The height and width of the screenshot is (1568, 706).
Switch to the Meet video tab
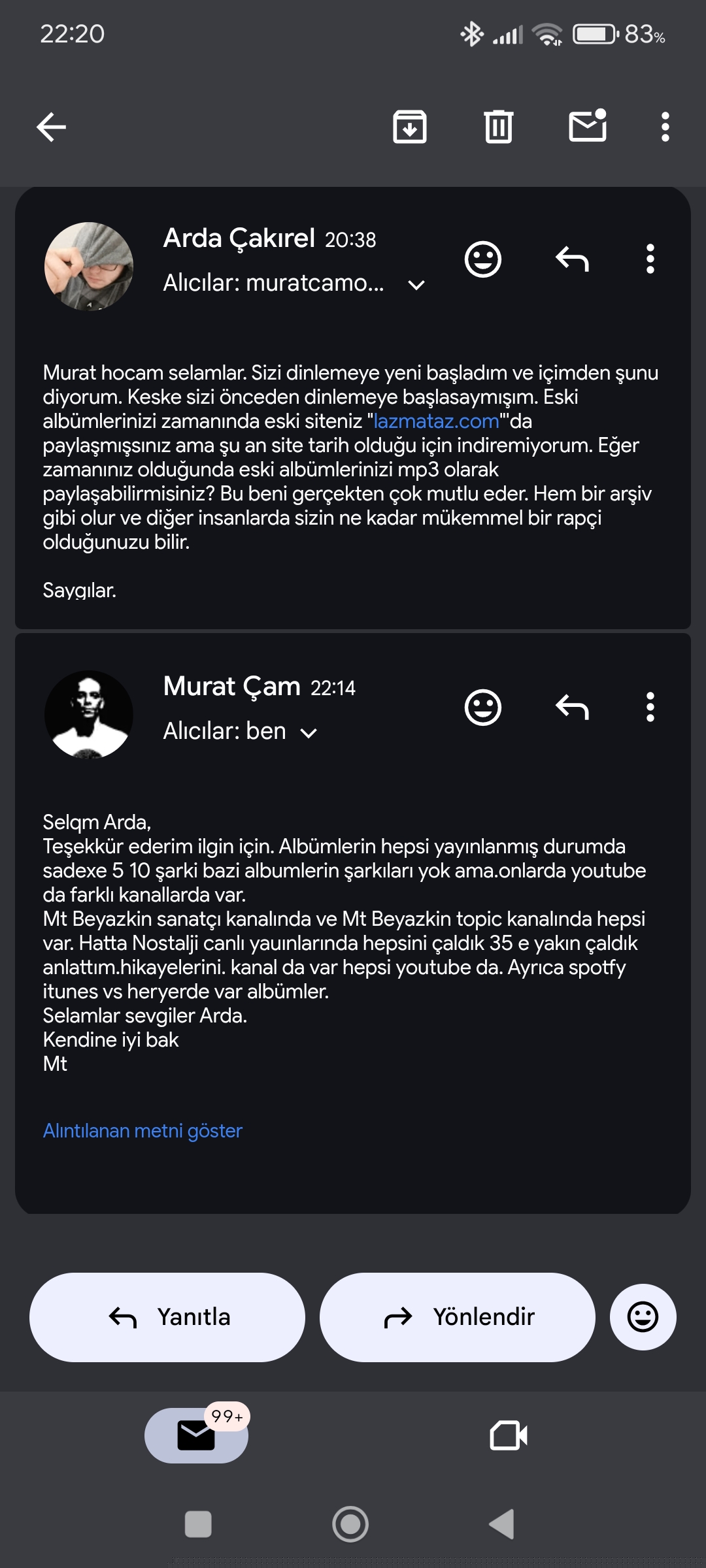click(x=509, y=1435)
